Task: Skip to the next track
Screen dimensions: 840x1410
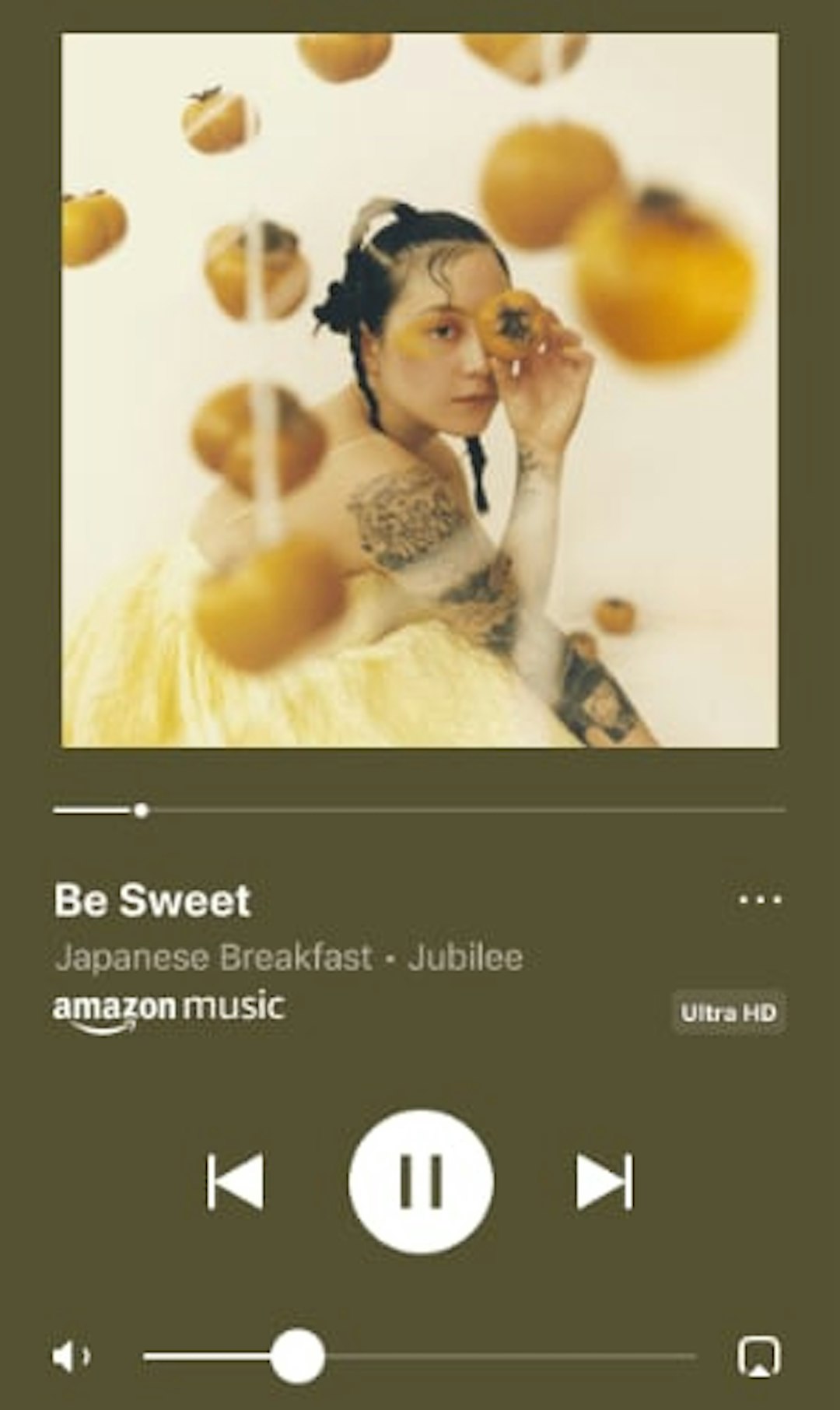Action: (604, 1181)
